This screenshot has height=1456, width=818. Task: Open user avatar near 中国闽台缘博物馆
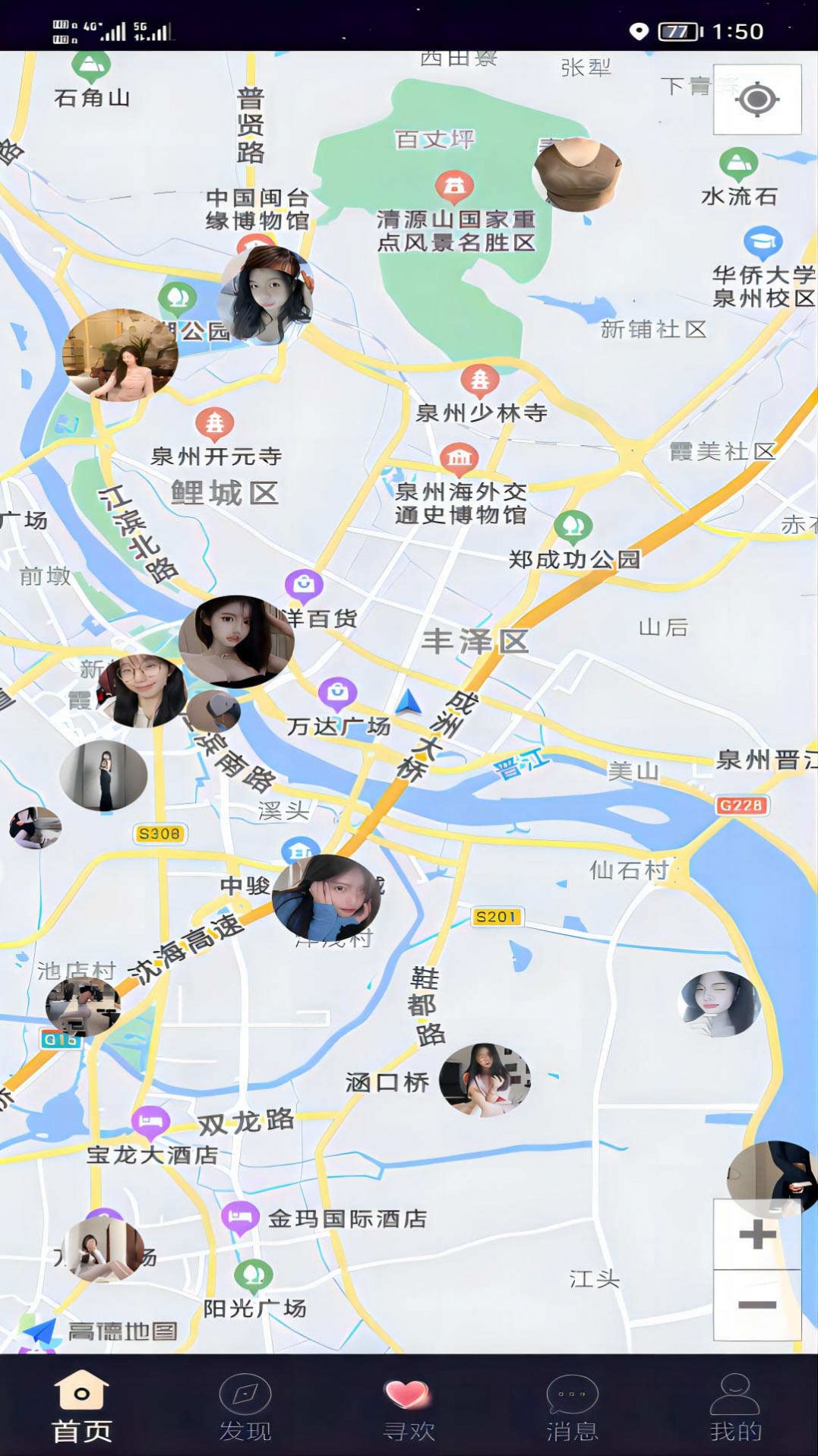click(264, 295)
